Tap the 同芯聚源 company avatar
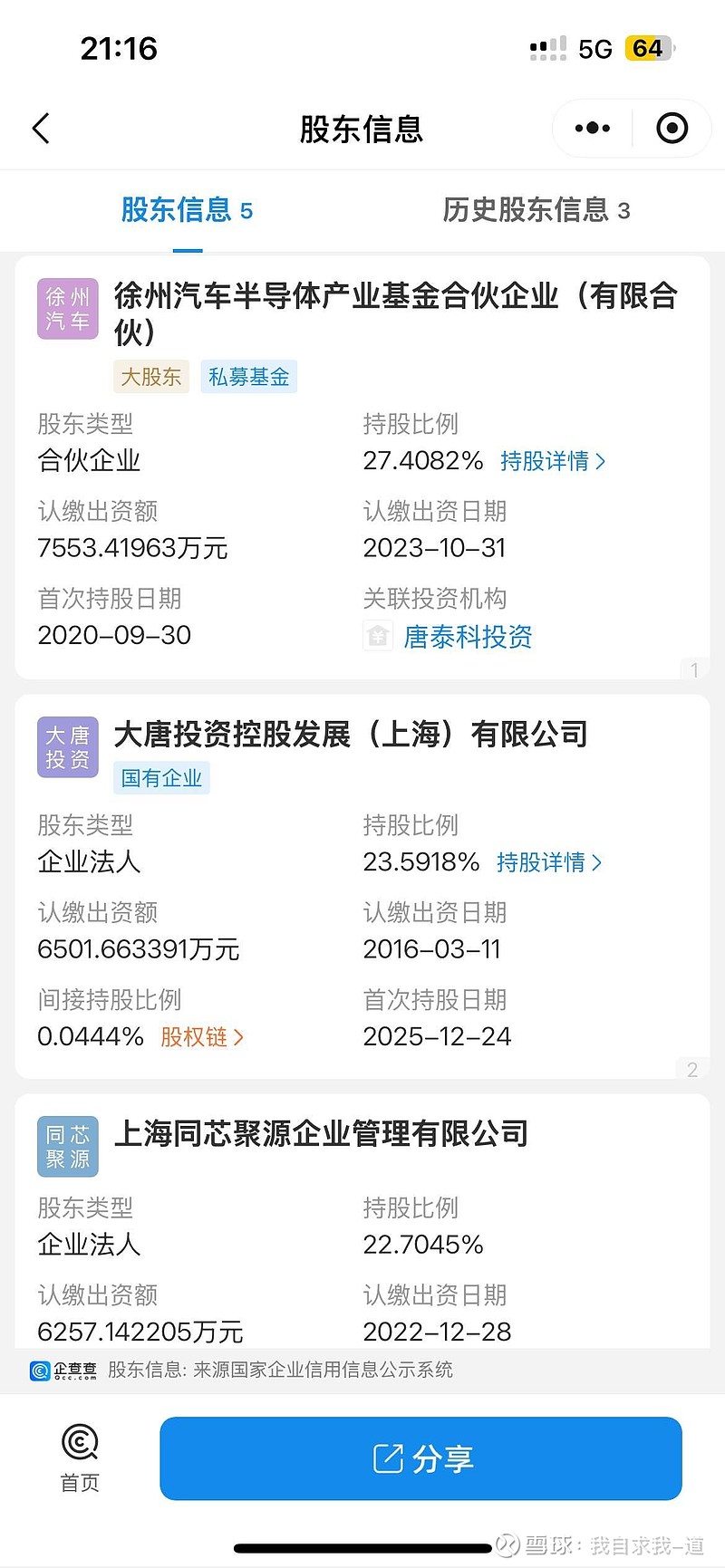This screenshot has width=725, height=1568. tap(67, 1145)
